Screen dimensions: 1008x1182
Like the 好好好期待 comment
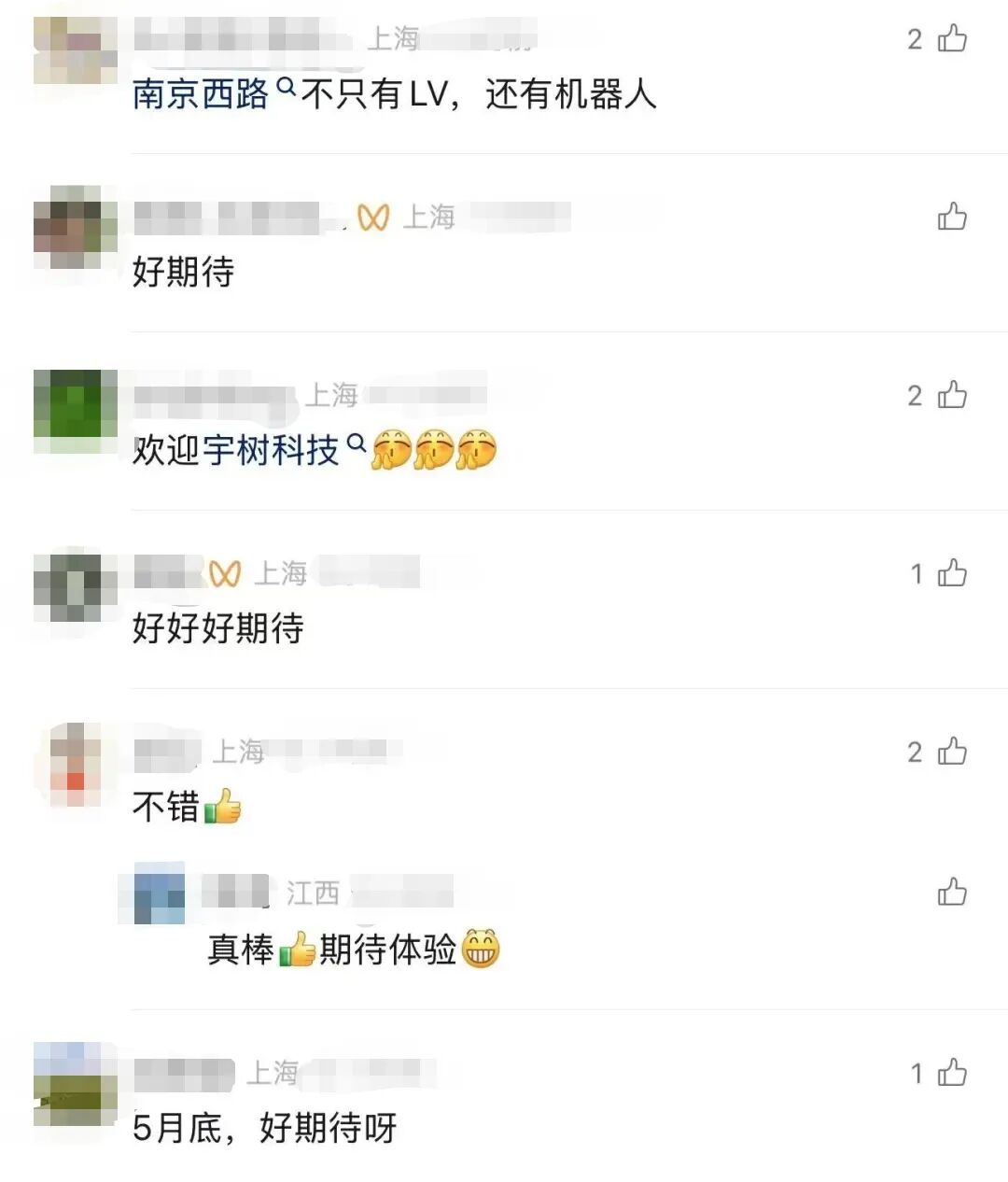pos(951,573)
